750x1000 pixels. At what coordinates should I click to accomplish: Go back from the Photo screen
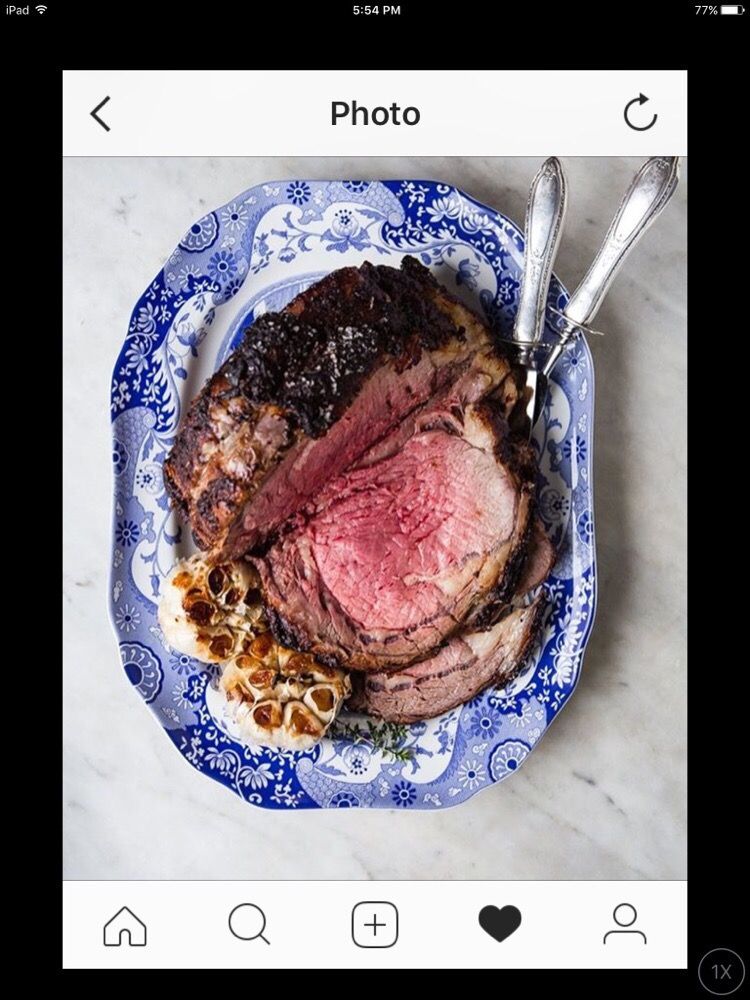tap(100, 114)
